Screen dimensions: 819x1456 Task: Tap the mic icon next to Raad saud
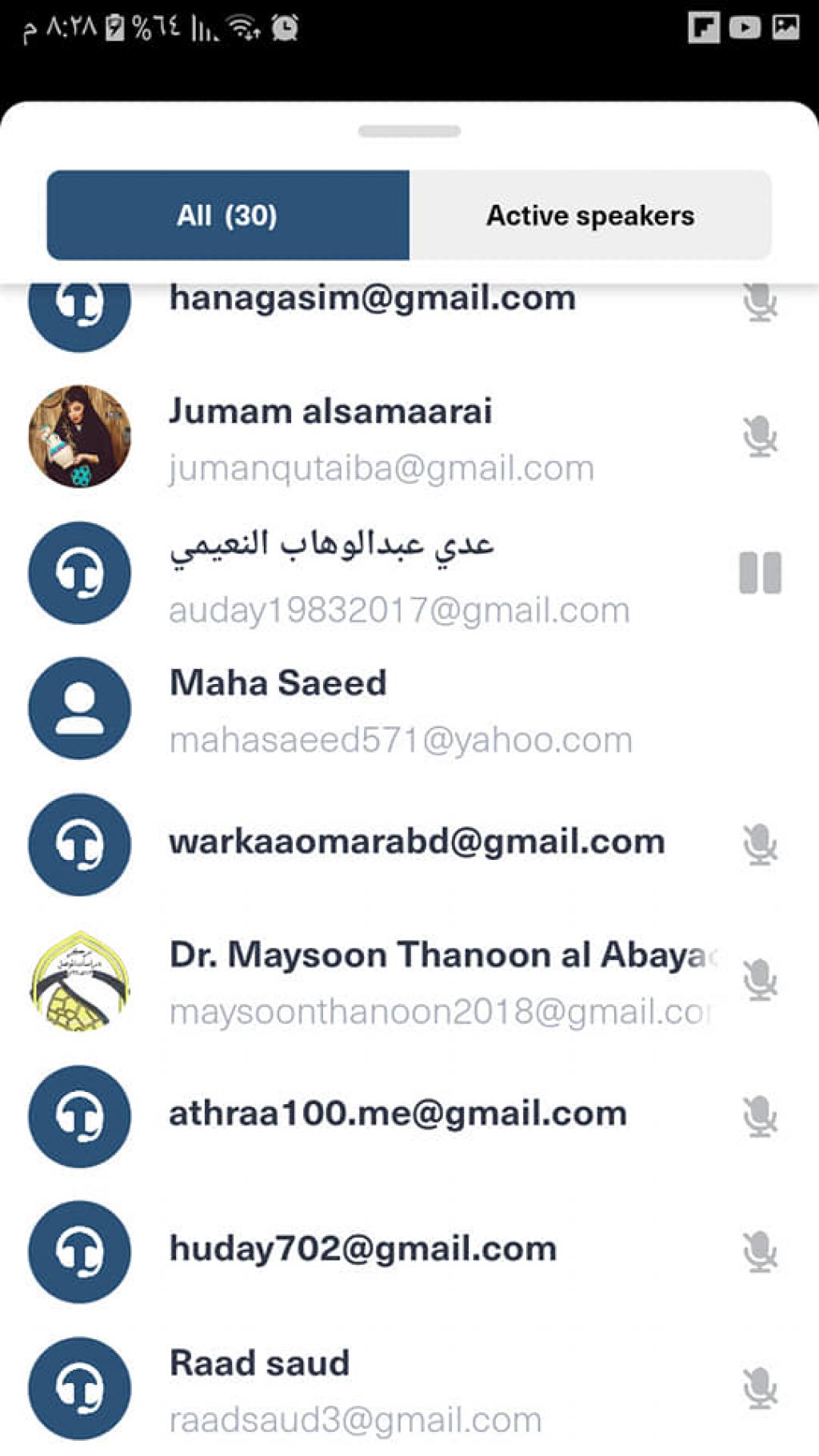(759, 1388)
